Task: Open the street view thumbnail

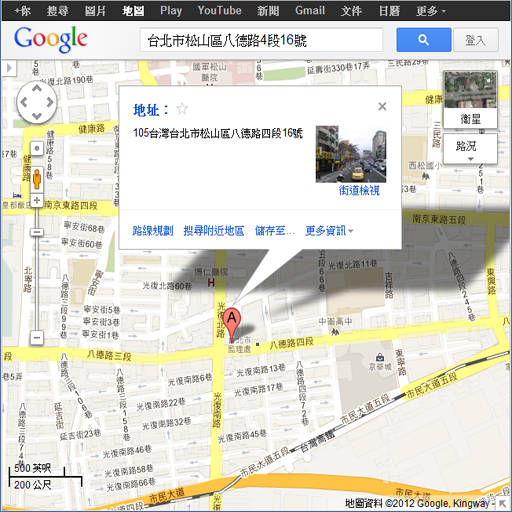Action: coord(351,154)
